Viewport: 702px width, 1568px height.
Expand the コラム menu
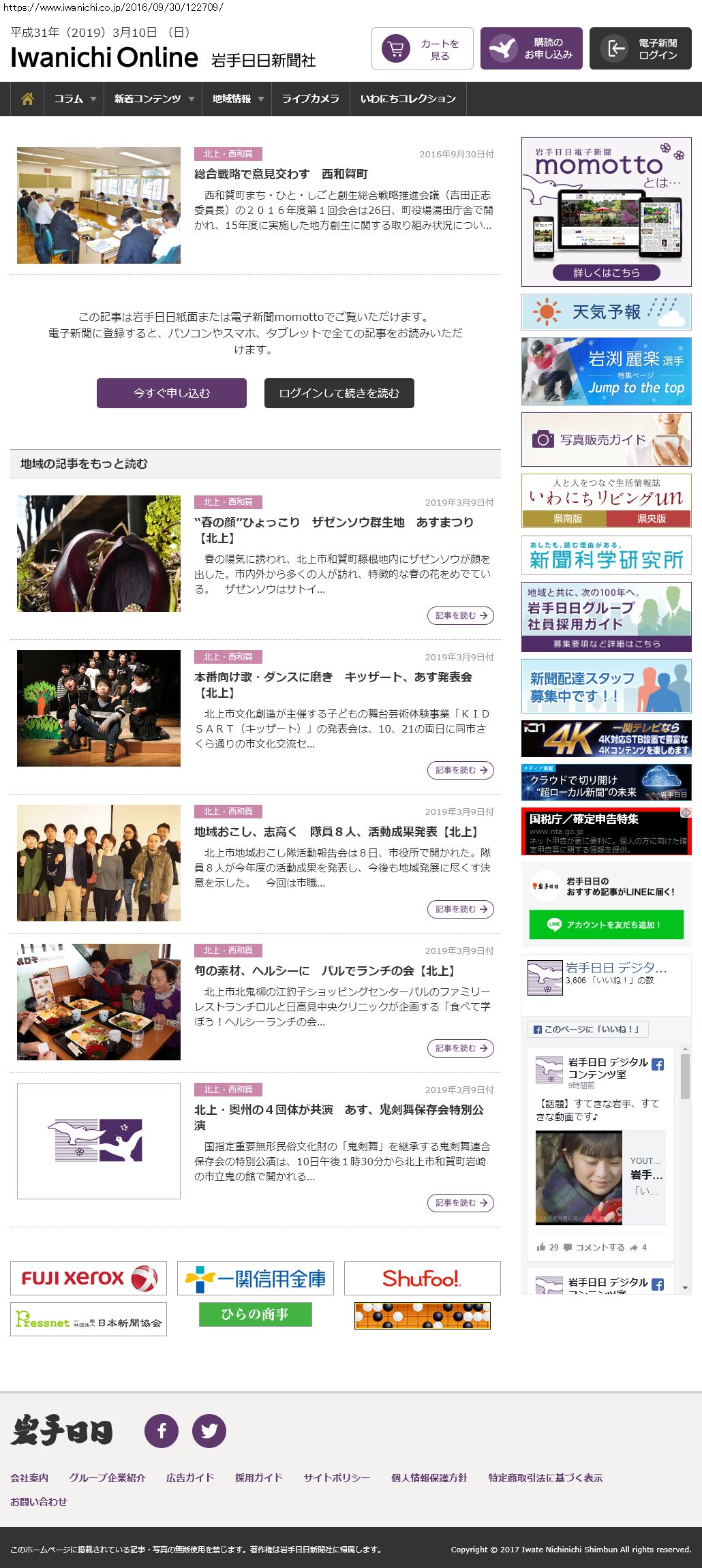pos(74,99)
